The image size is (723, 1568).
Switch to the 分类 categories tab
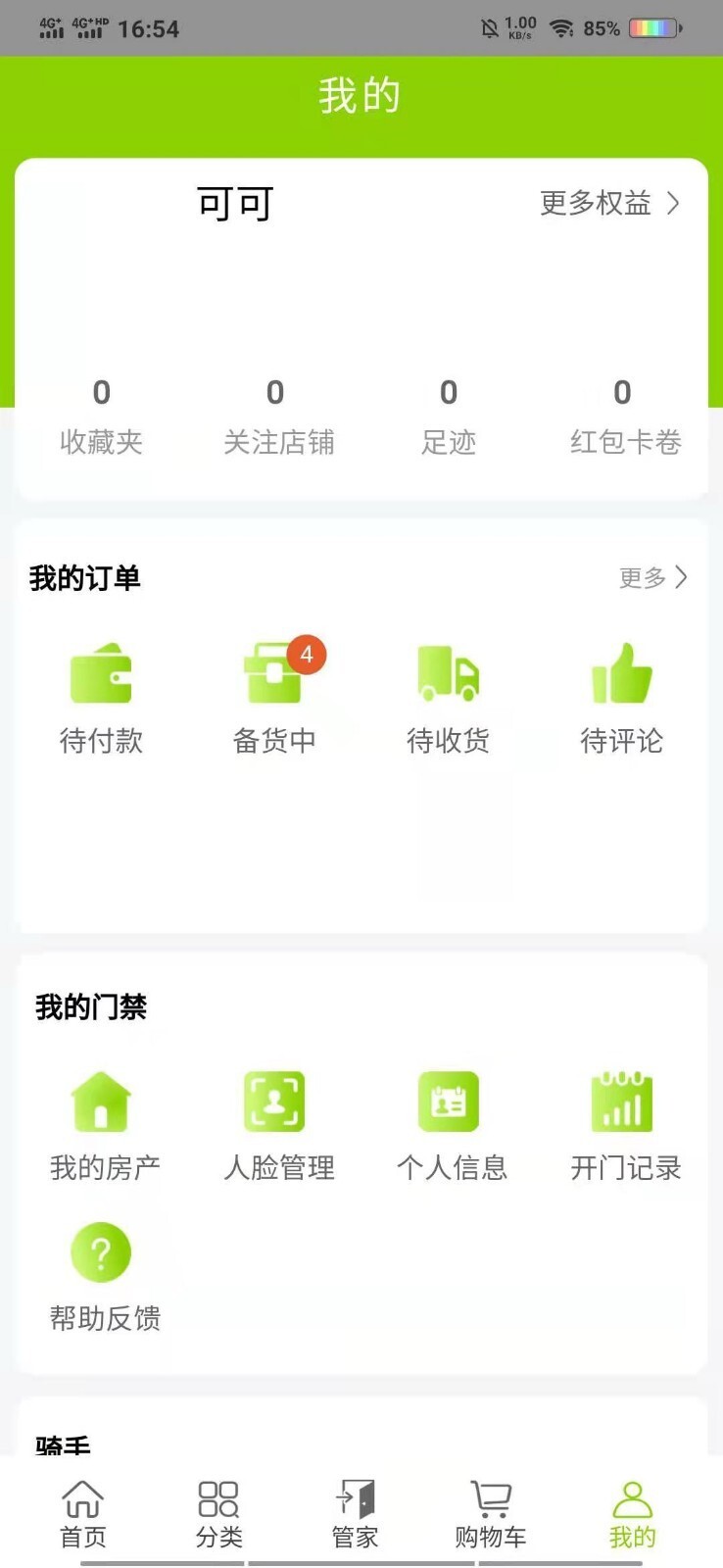click(218, 1513)
